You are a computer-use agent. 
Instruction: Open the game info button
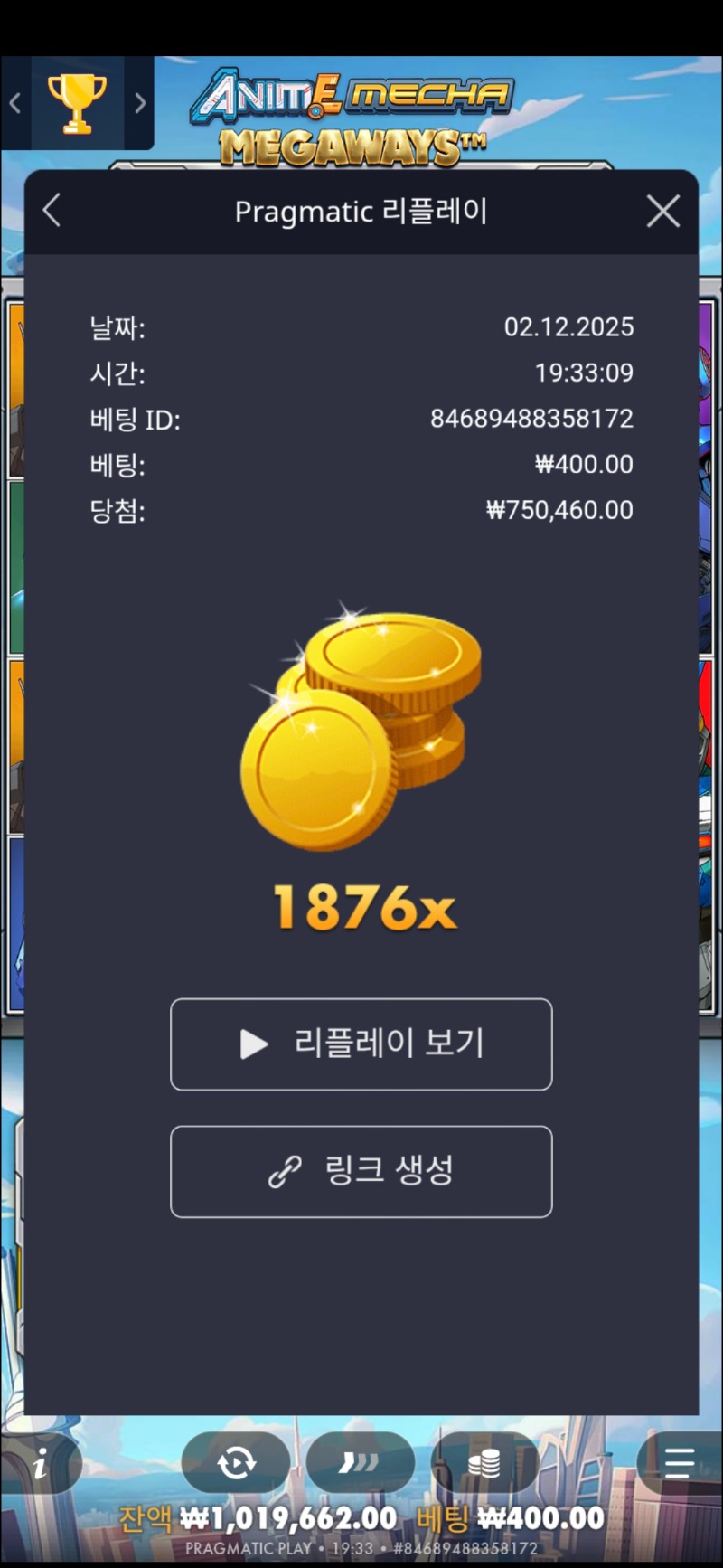(40, 1462)
